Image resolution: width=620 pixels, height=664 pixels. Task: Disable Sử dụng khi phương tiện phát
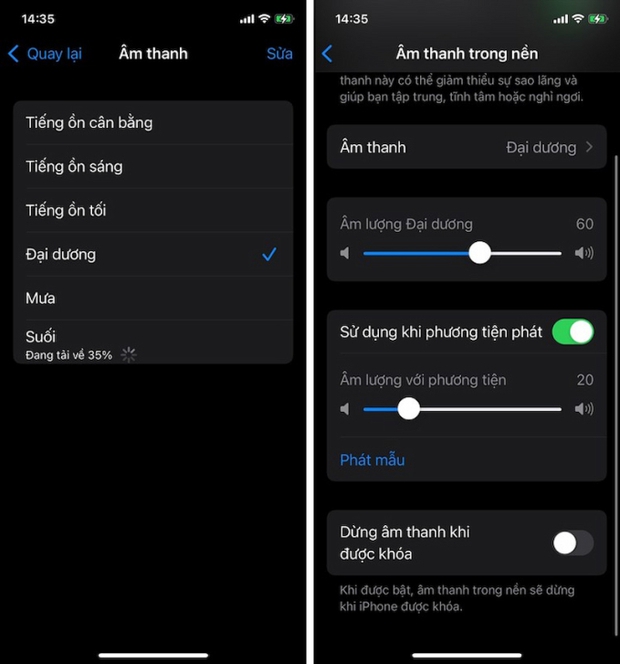click(572, 331)
